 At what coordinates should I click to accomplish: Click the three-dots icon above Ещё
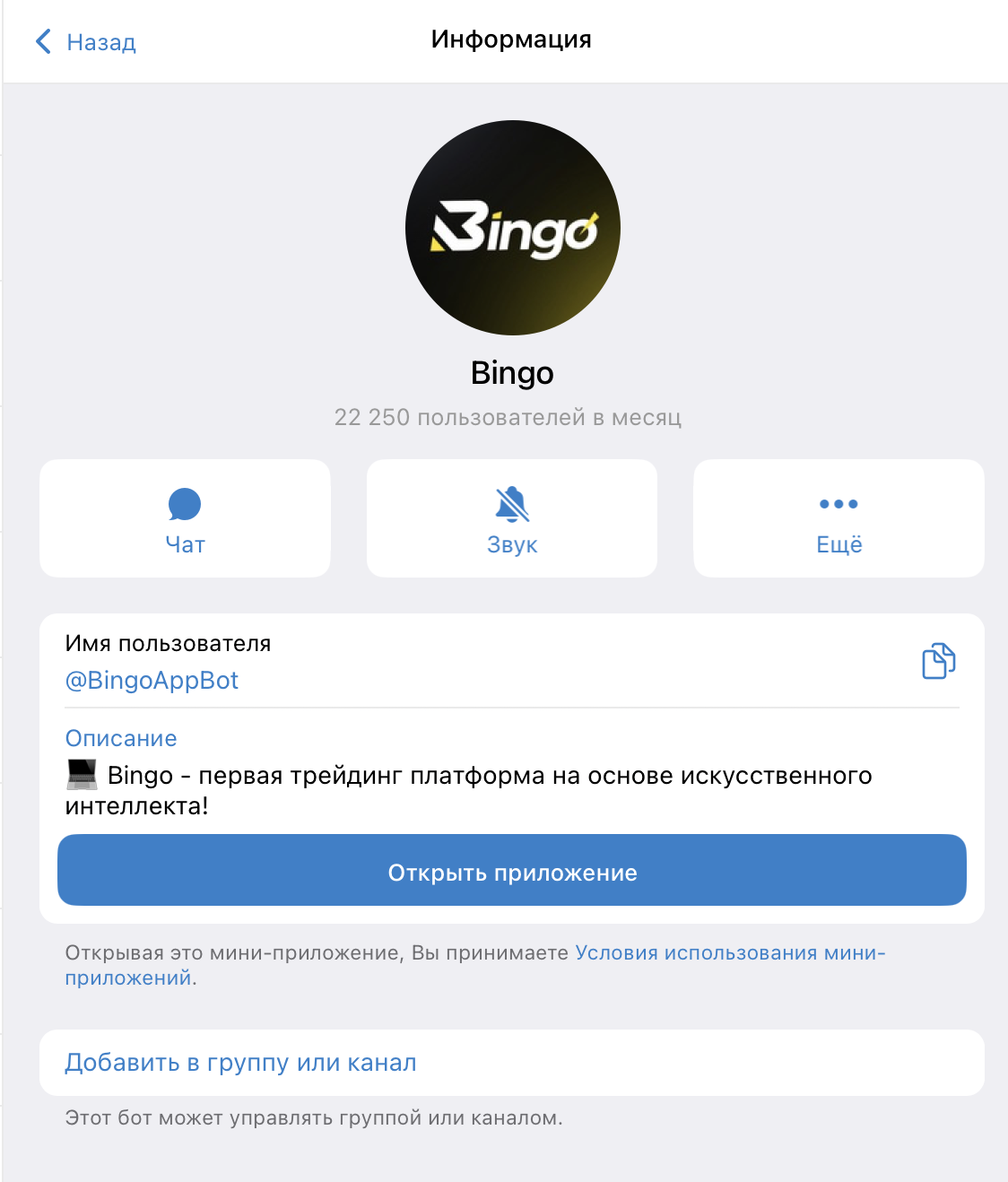(838, 505)
